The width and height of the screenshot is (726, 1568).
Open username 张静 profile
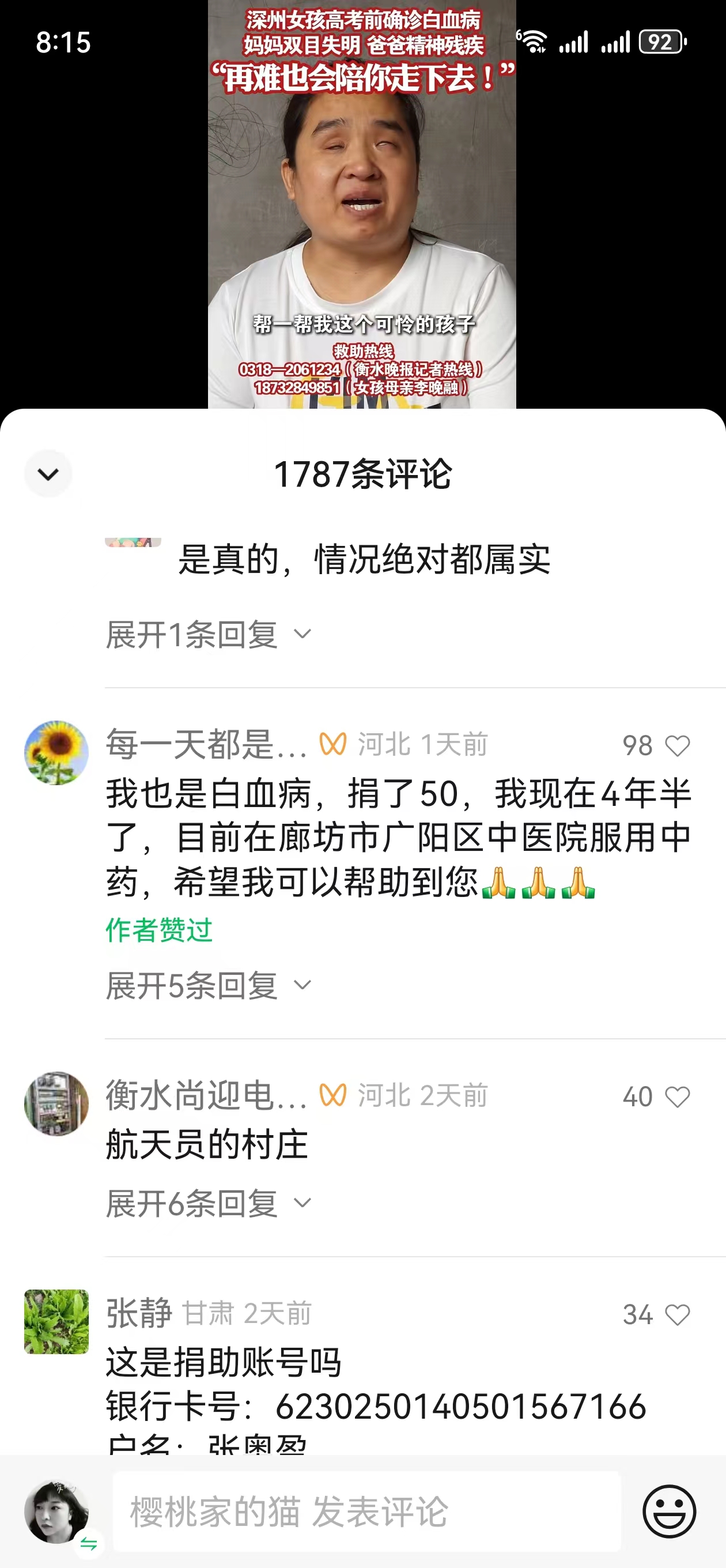tap(139, 1314)
